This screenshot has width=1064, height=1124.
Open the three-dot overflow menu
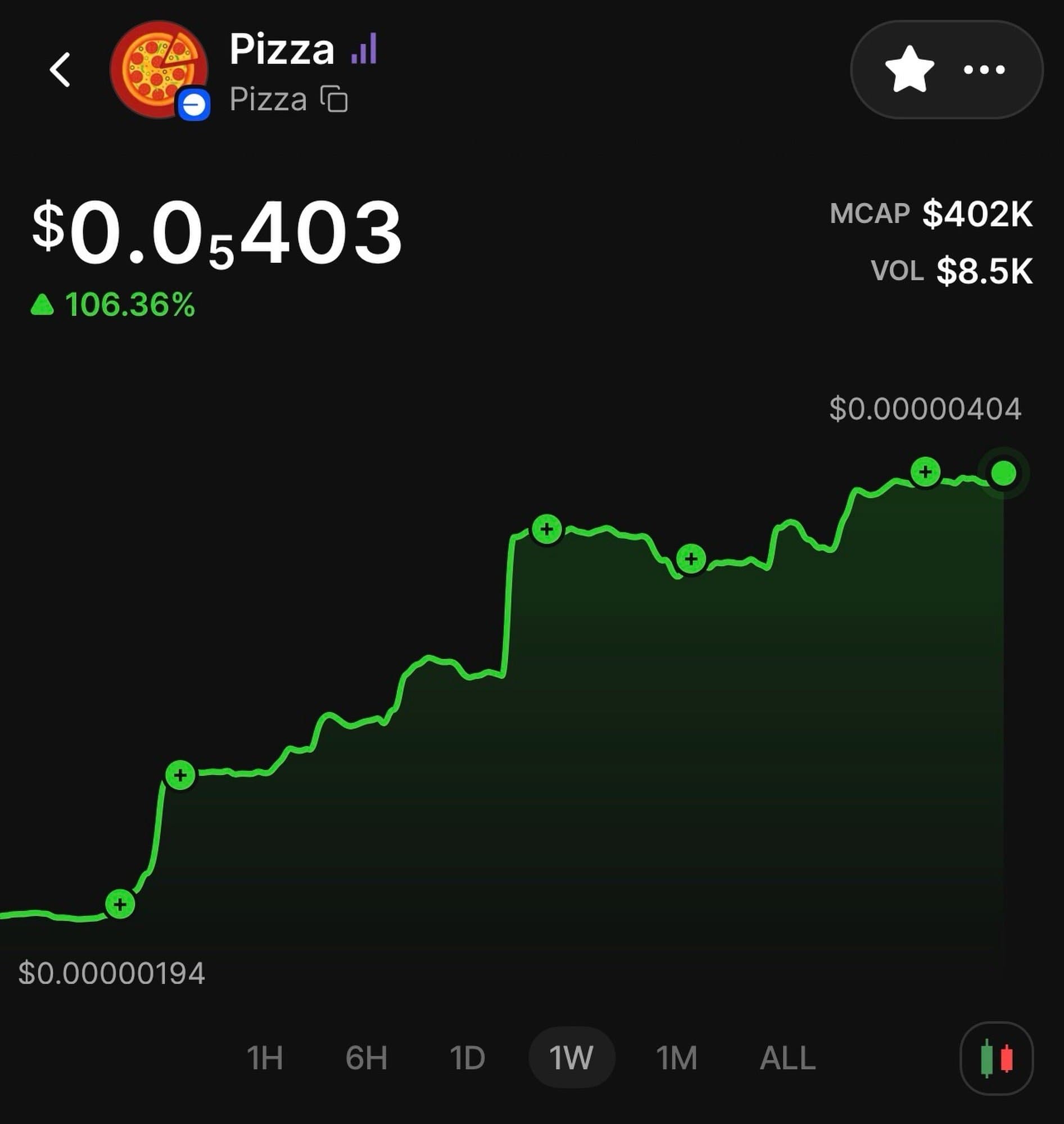tap(984, 70)
